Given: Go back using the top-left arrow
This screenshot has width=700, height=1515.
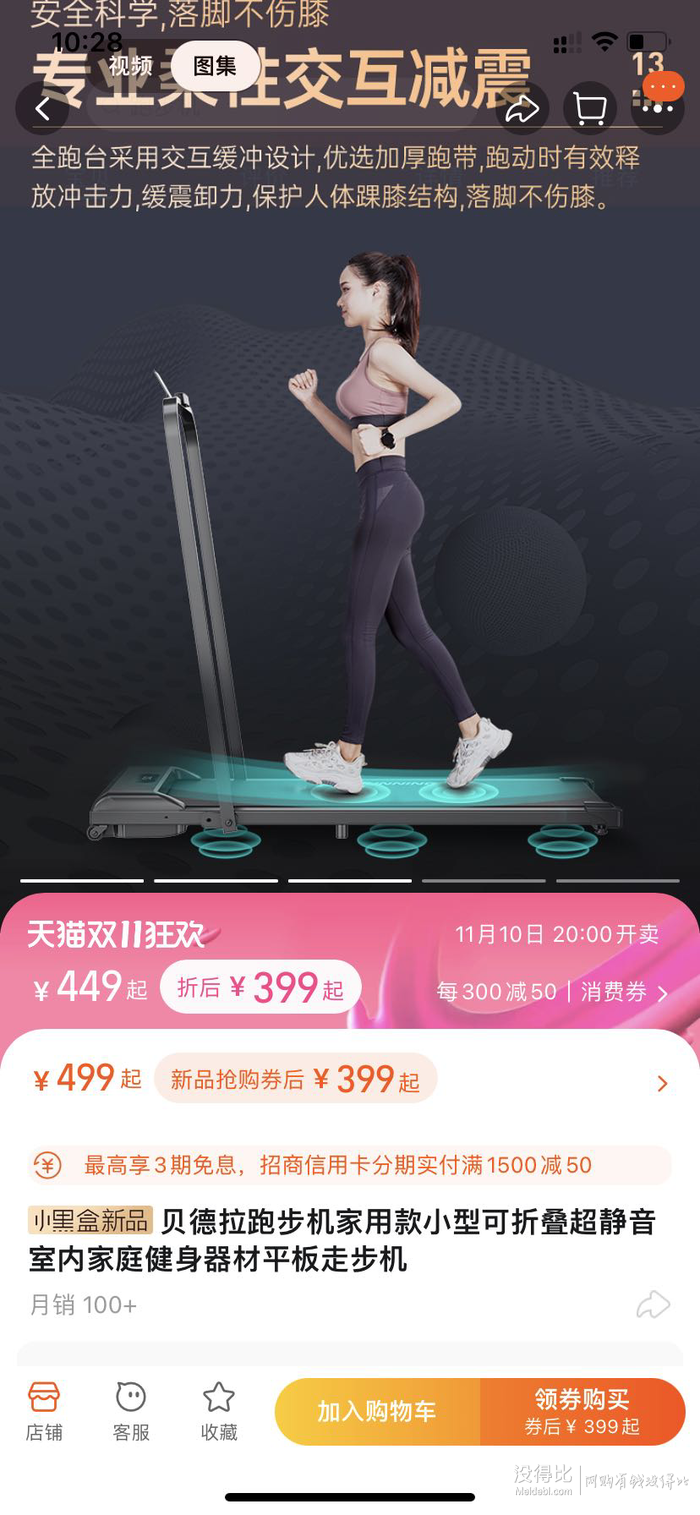Looking at the screenshot, I should [x=42, y=108].
